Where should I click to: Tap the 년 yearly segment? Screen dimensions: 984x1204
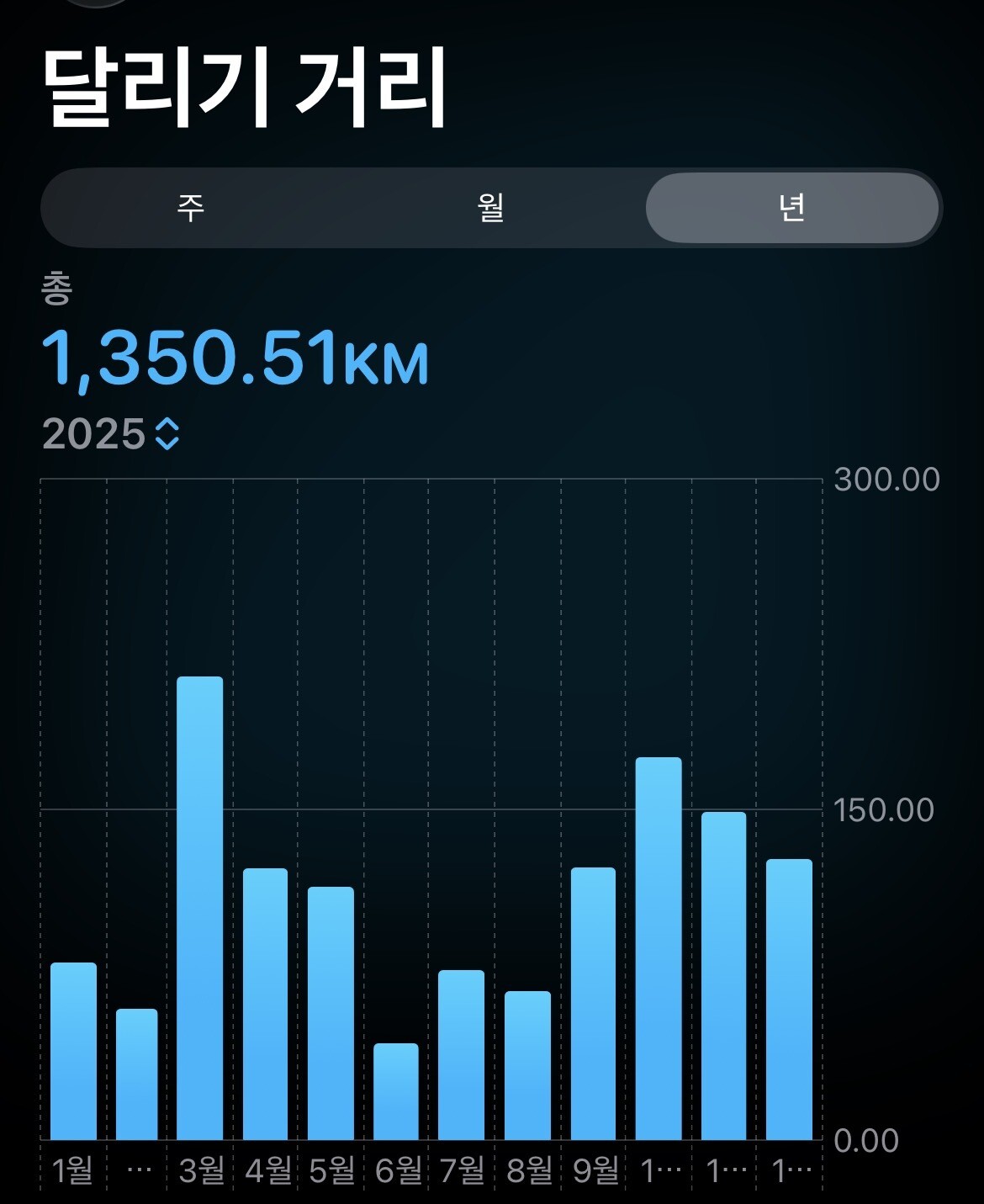tap(791, 207)
